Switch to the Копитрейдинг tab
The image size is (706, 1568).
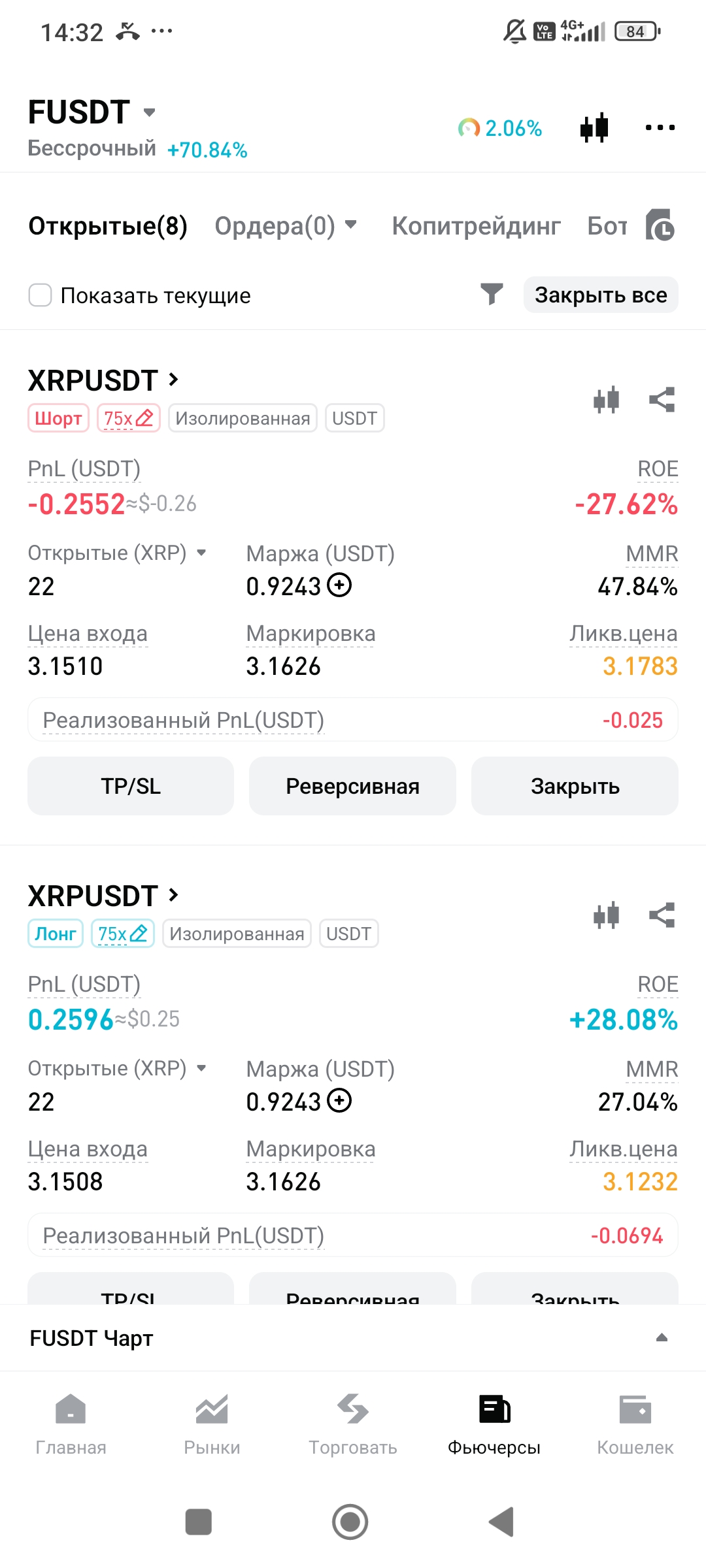[476, 226]
